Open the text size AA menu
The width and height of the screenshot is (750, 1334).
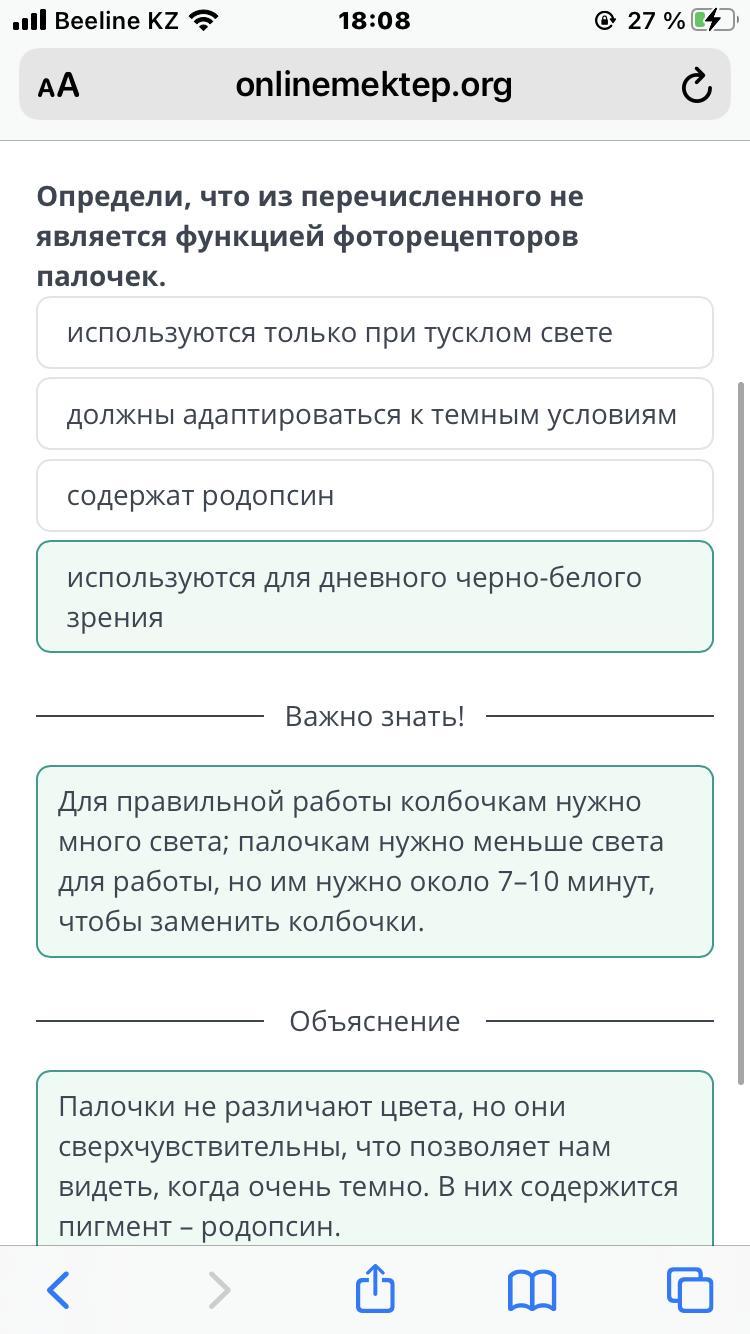pyautogui.click(x=59, y=86)
